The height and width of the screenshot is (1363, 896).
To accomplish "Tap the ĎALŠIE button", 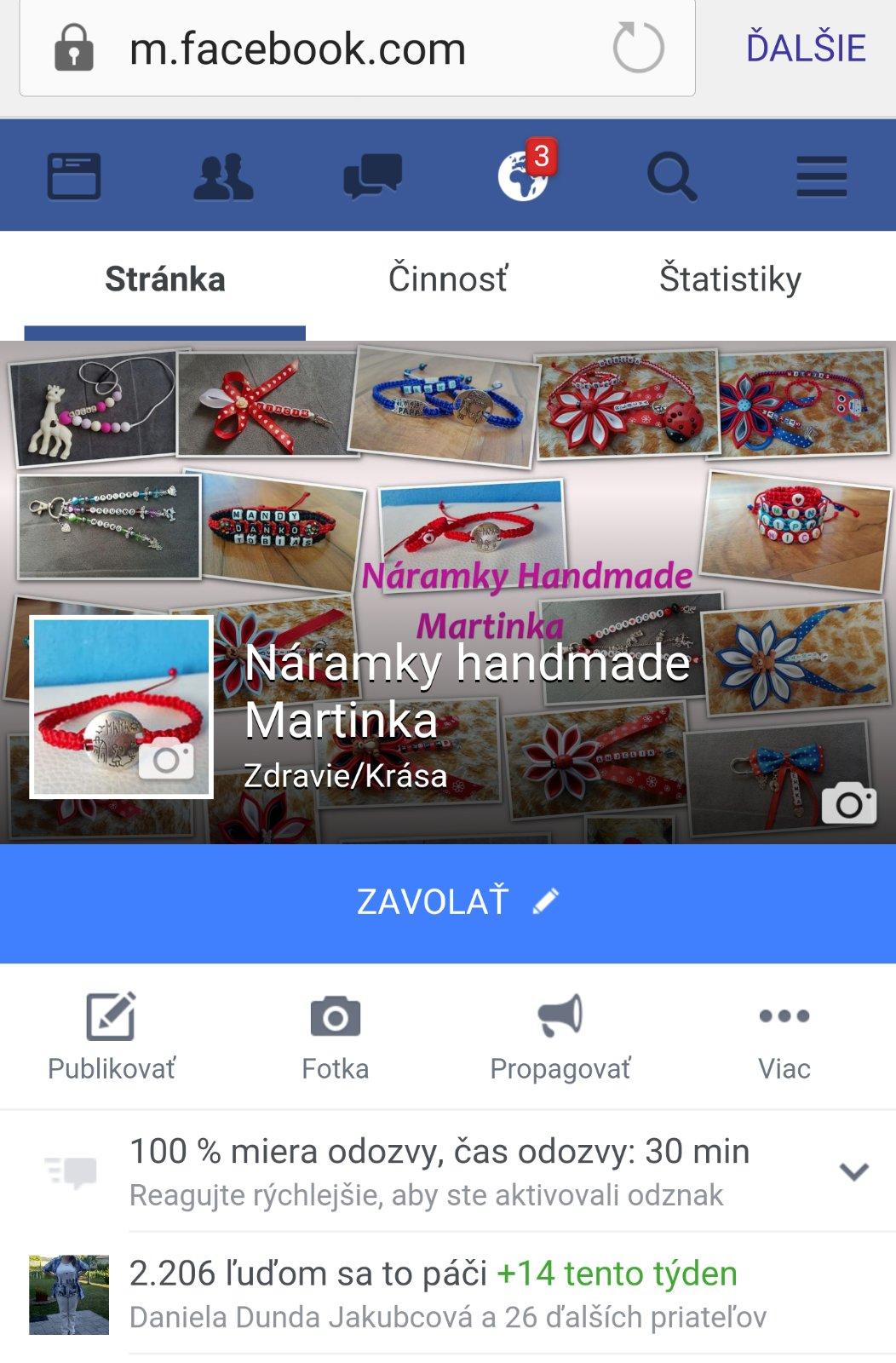I will (x=805, y=48).
